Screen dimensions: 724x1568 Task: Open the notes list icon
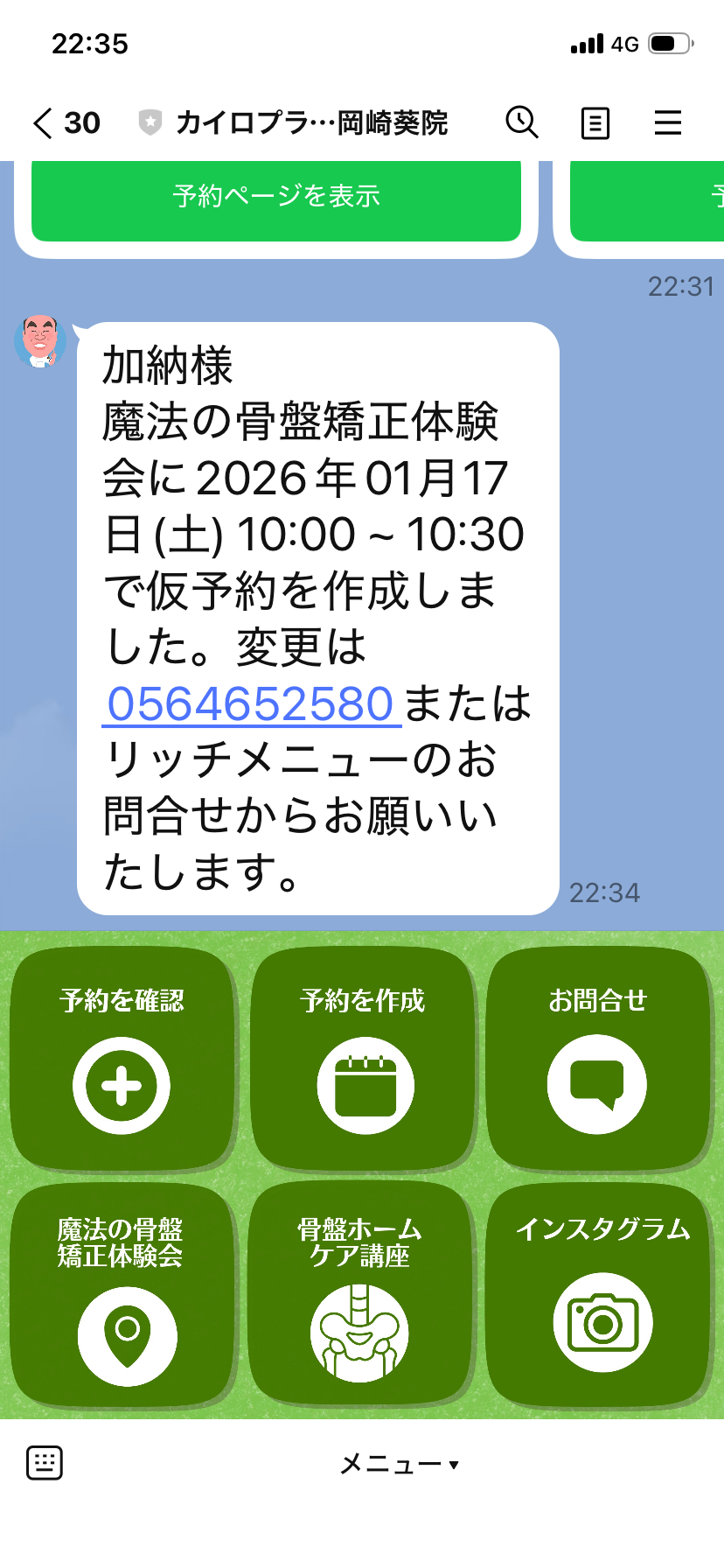pos(595,123)
